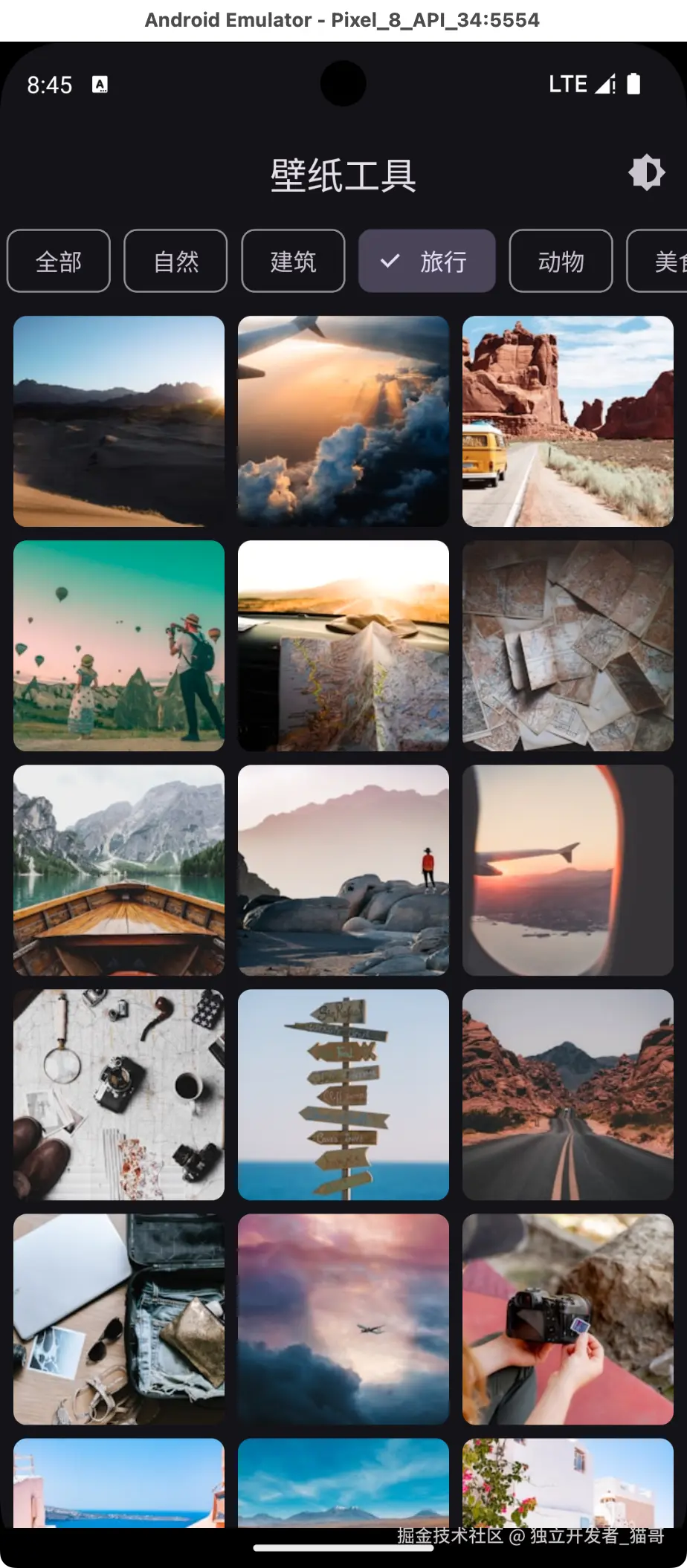
Task: Deselect the 旅行 filter chip
Action: pyautogui.click(x=427, y=262)
